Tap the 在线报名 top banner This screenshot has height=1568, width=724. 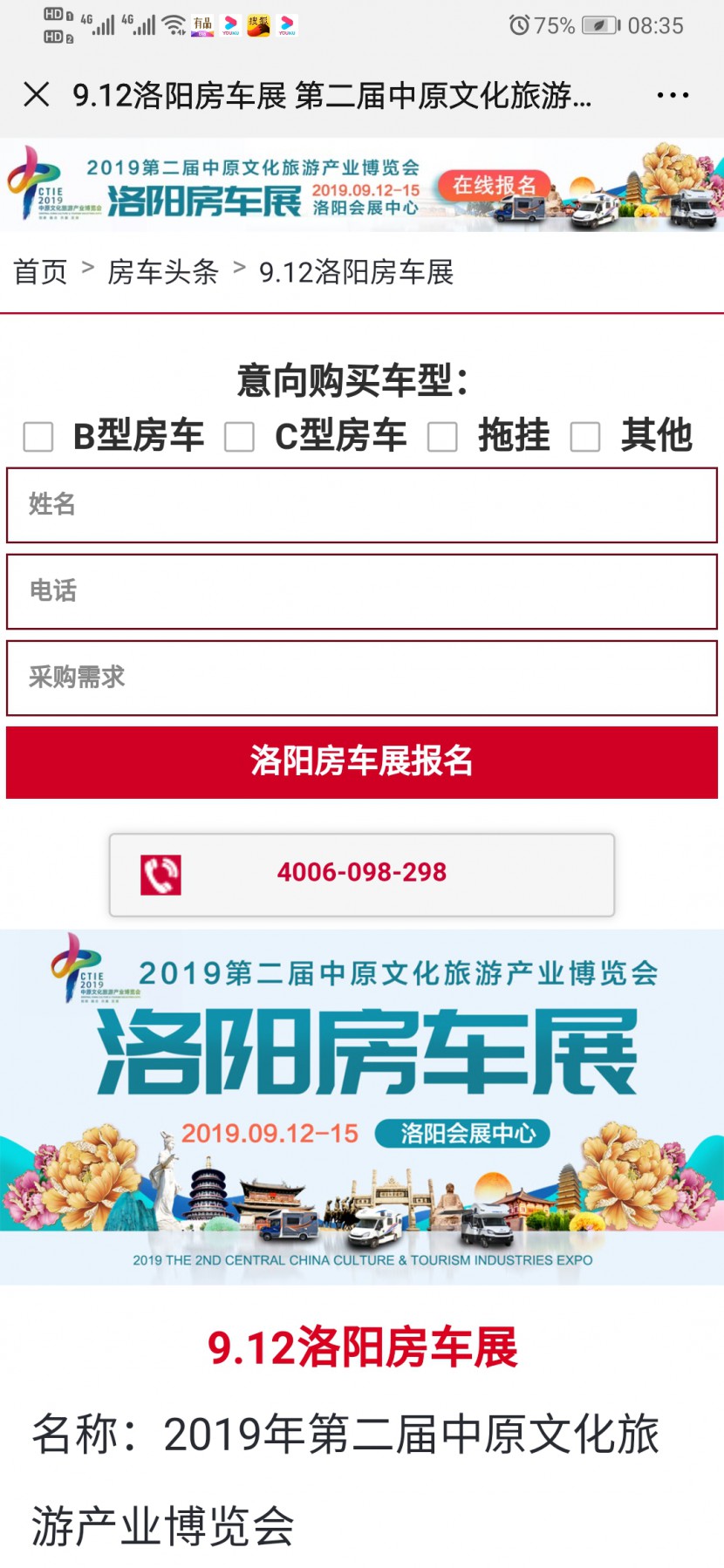point(494,185)
